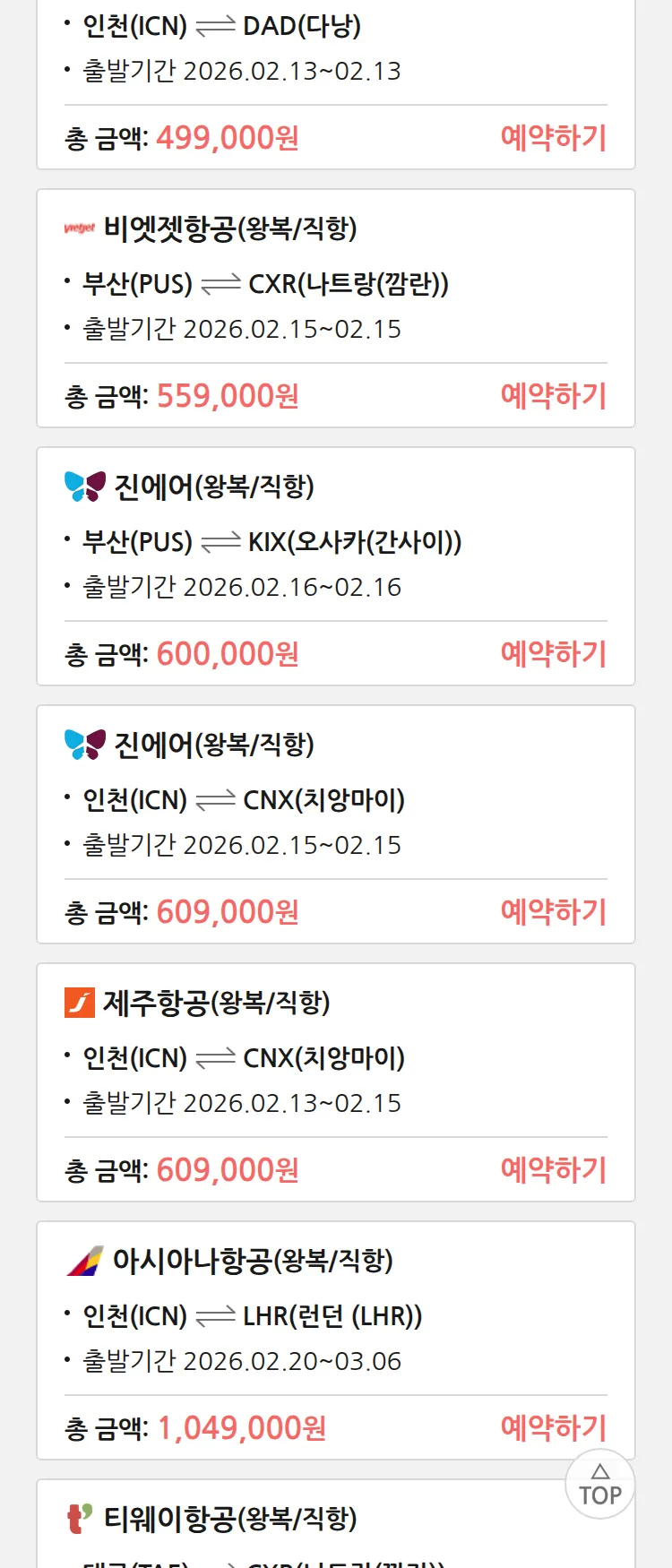The width and height of the screenshot is (672, 1568).
Task: Book the 600,000원 Jin Air Busan–Osaka flight
Action: coord(553,654)
